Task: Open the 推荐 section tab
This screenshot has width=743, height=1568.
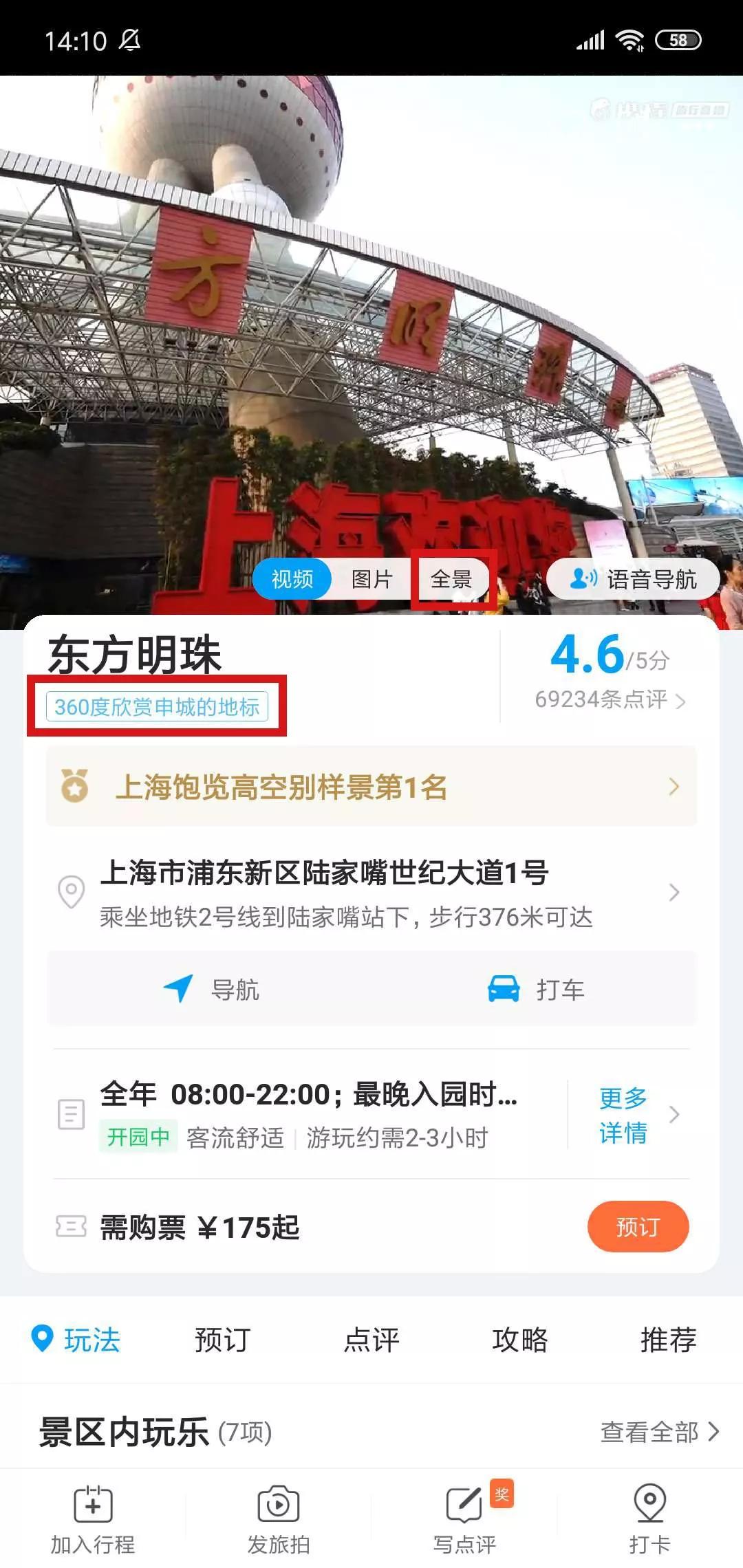Action: (668, 1340)
